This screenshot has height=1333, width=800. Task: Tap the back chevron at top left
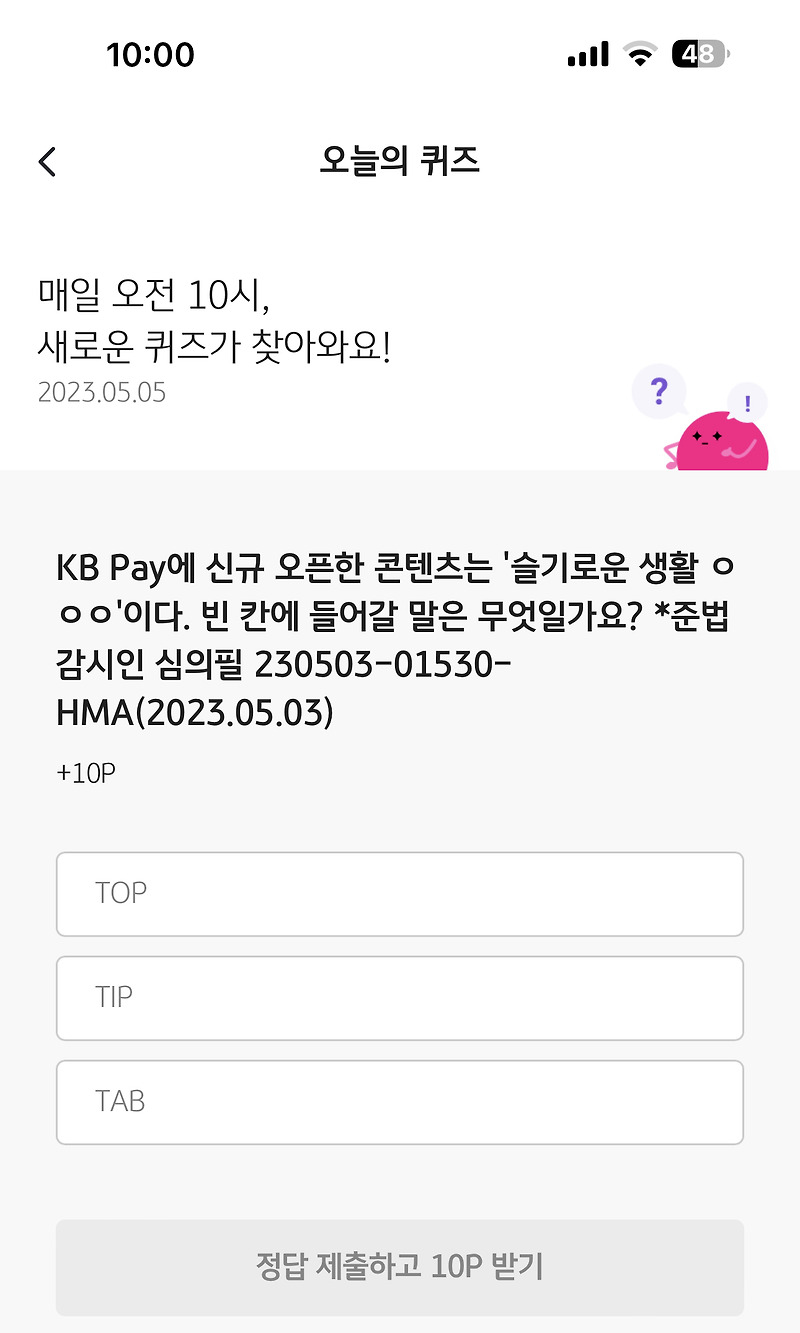click(x=45, y=161)
